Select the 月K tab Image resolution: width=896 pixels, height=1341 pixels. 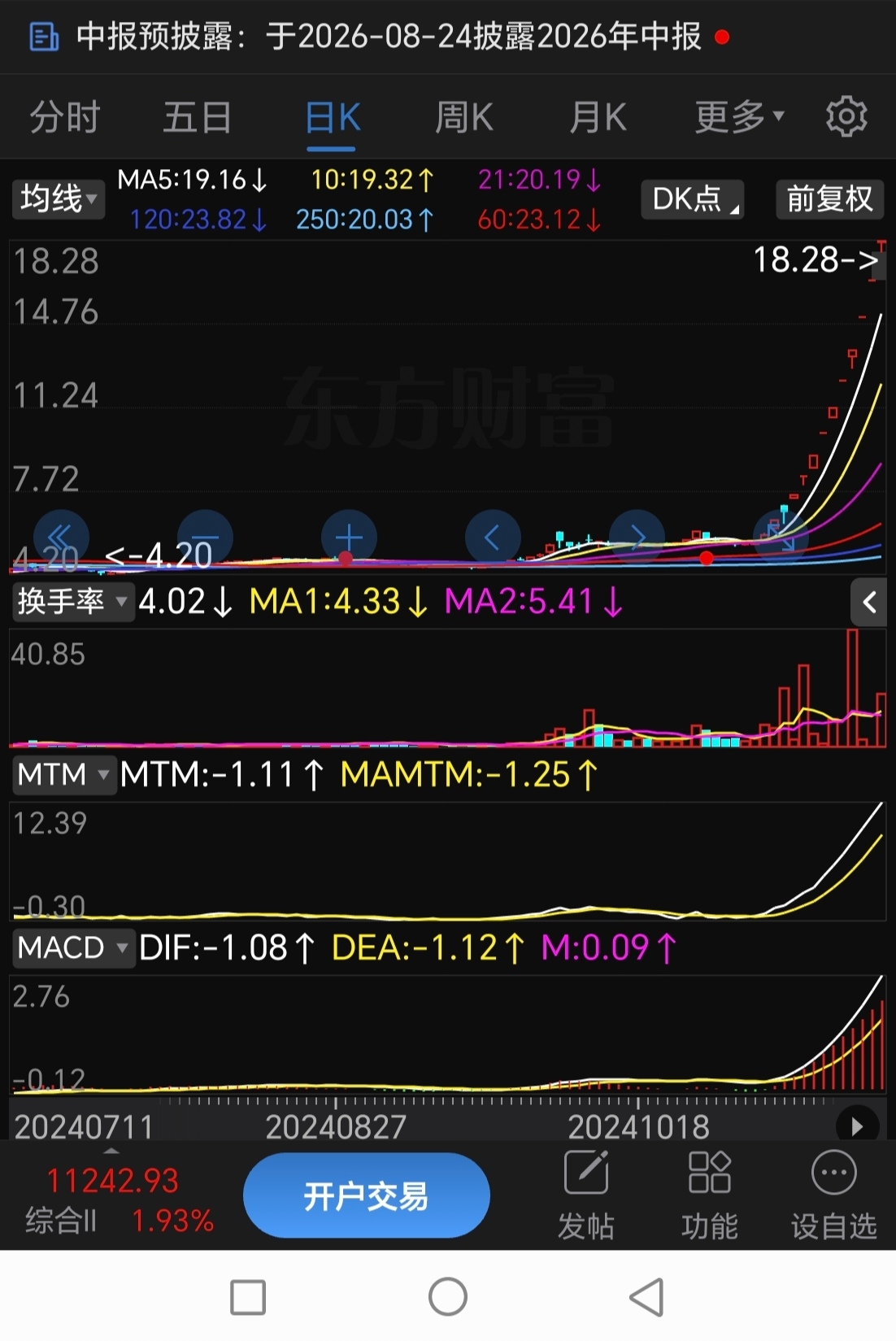click(x=598, y=117)
